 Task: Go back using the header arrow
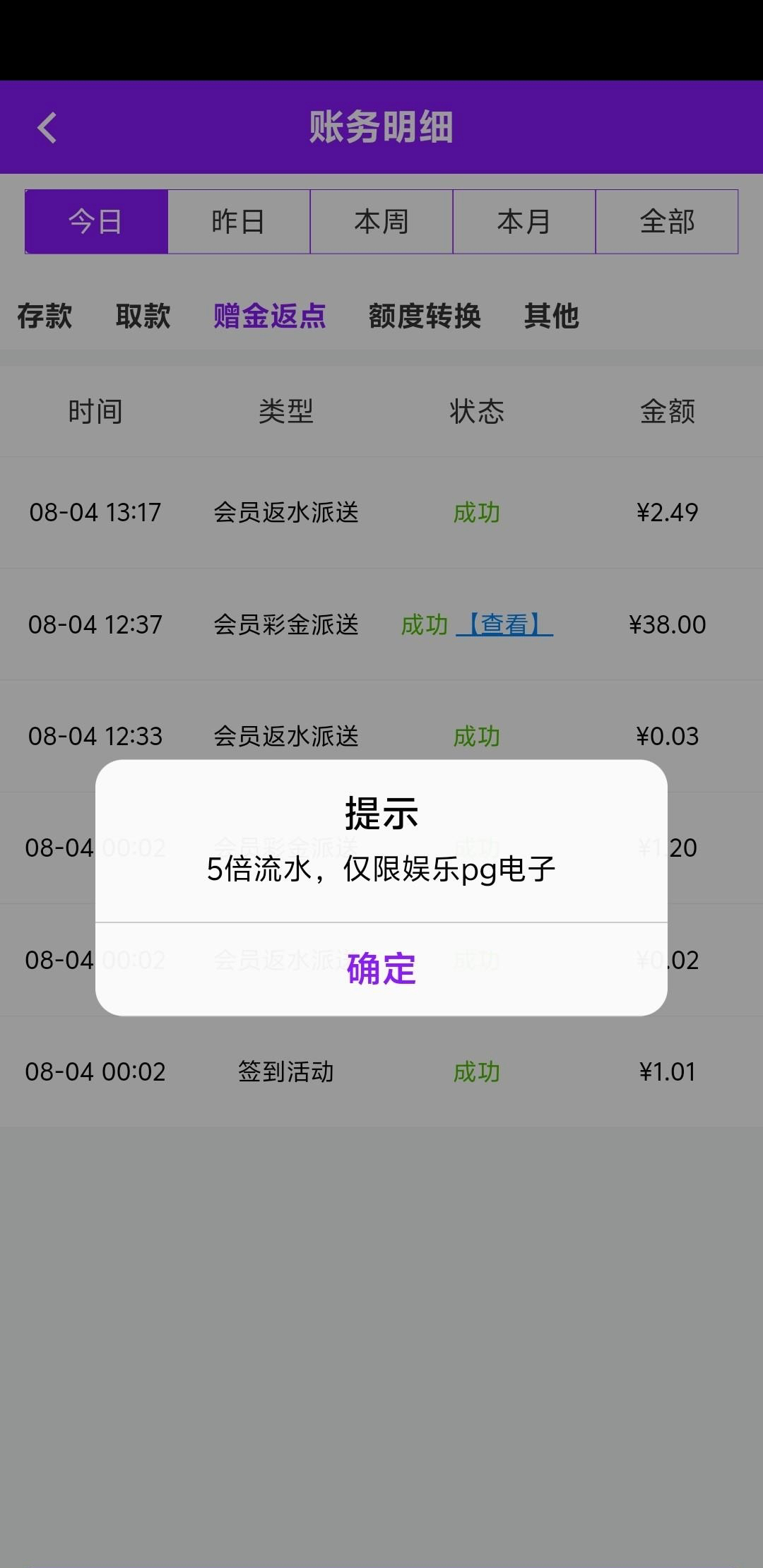coord(47,128)
